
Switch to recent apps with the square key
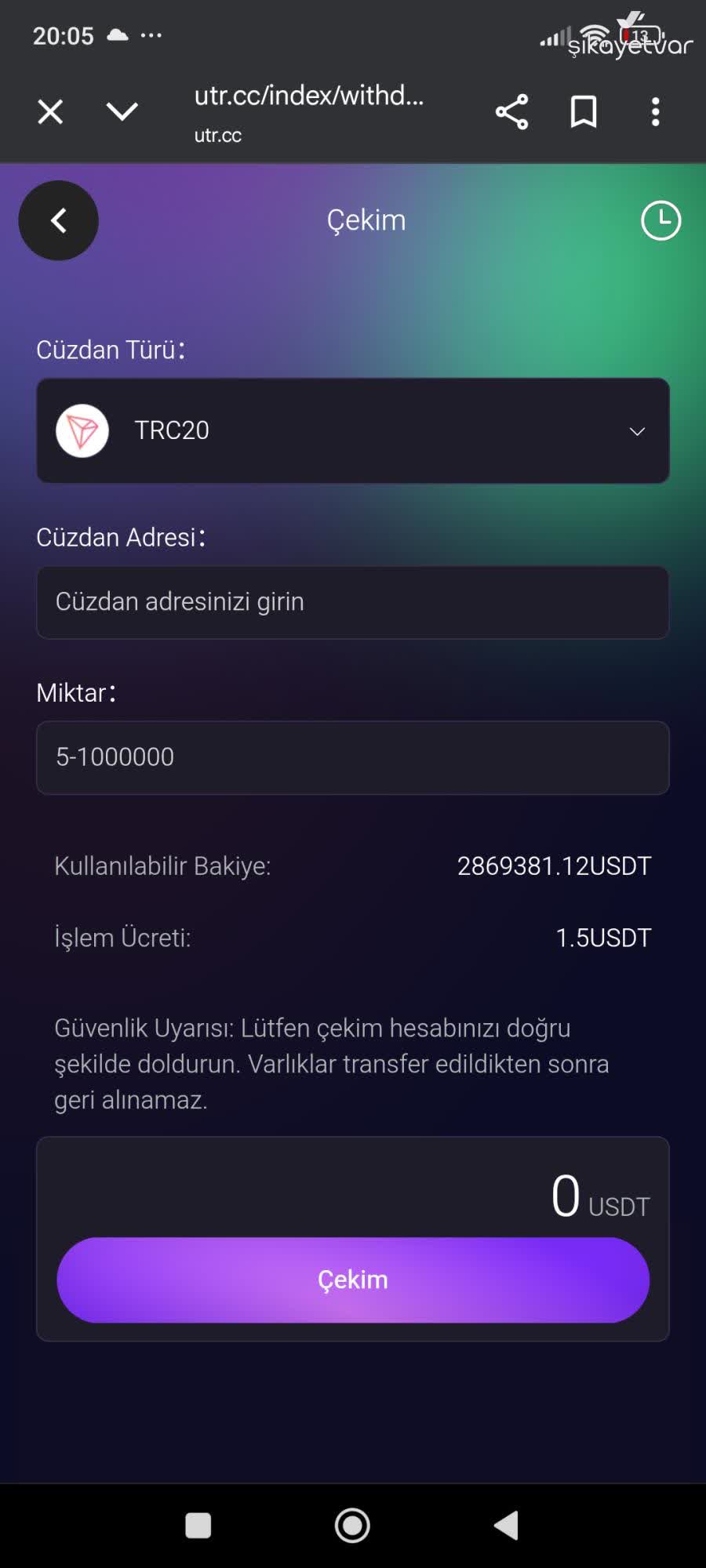[198, 1526]
